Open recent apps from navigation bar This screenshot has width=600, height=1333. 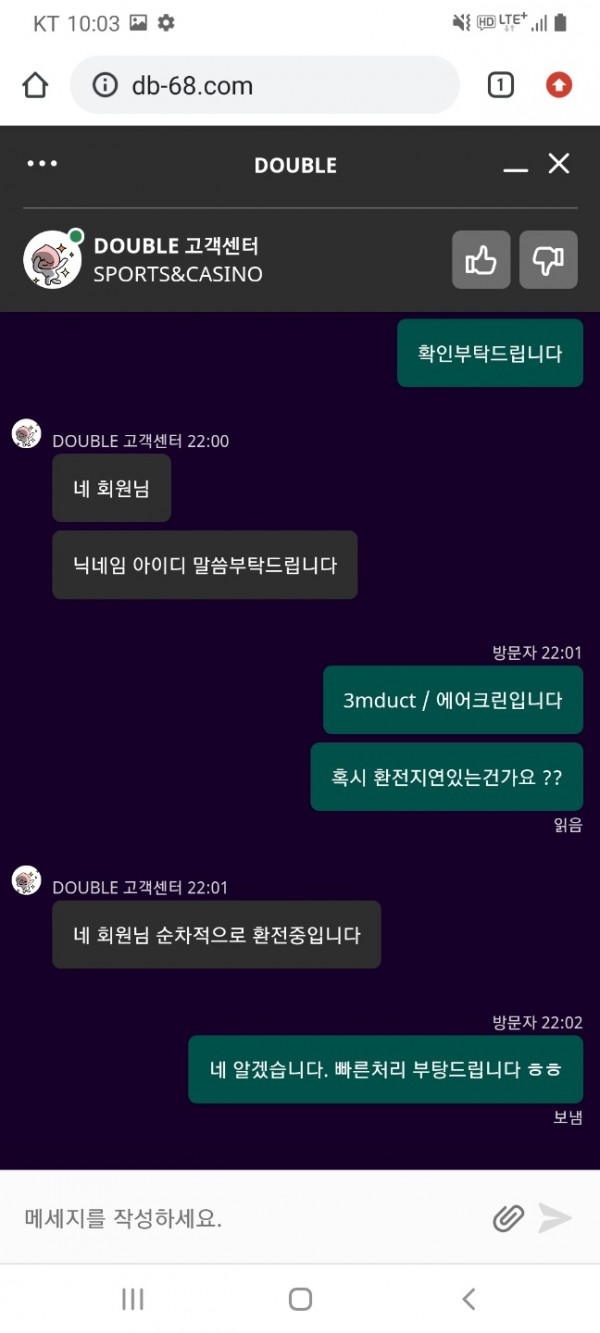[x=132, y=1299]
